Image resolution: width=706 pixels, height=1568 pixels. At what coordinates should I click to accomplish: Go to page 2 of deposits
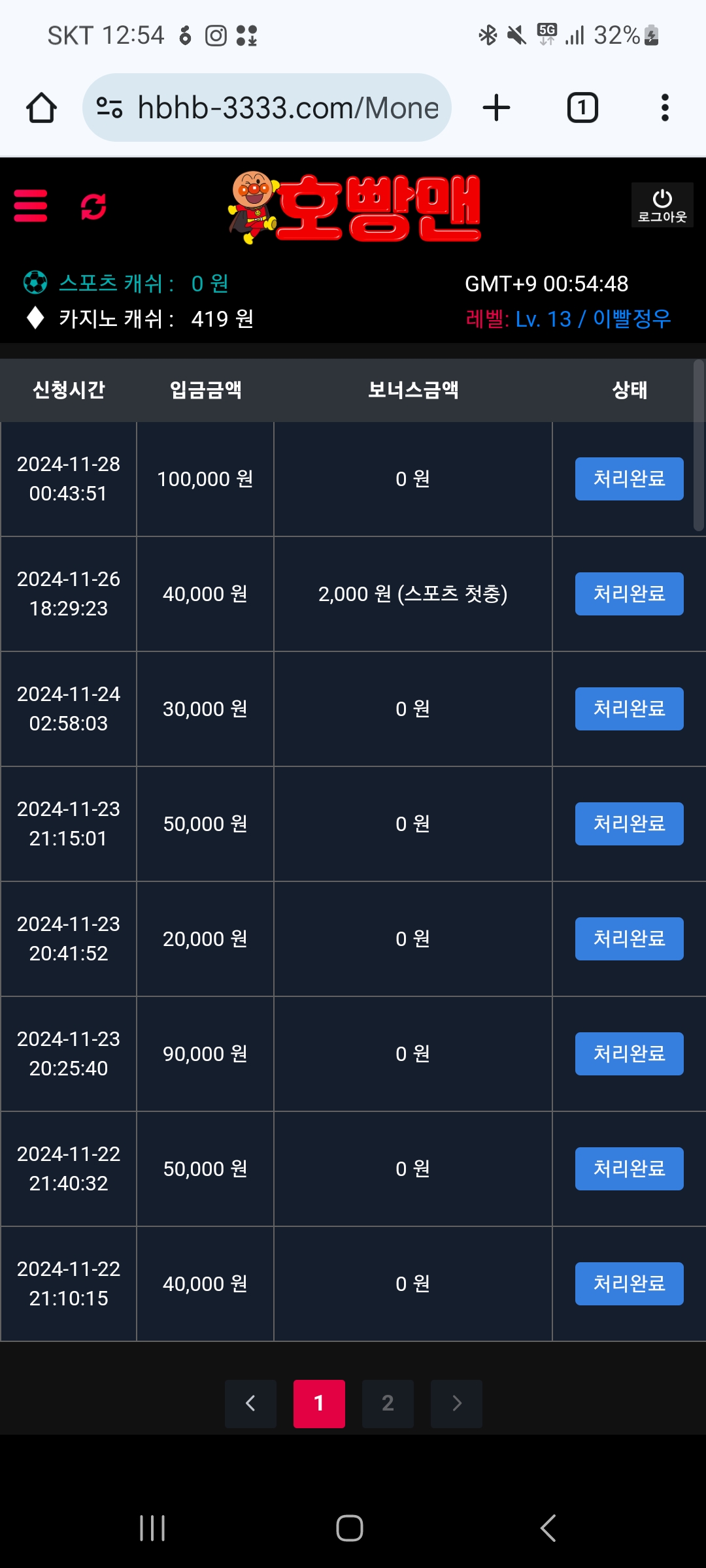(388, 1403)
